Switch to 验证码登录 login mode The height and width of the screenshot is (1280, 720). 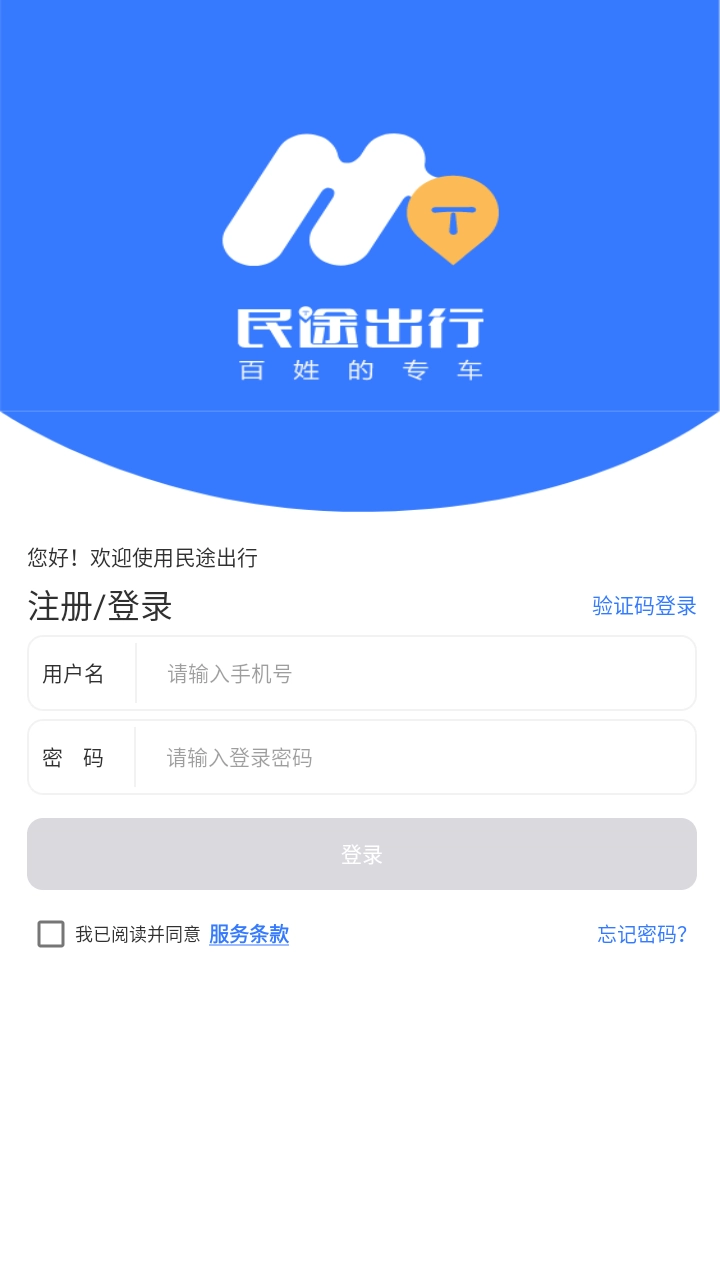pos(643,606)
